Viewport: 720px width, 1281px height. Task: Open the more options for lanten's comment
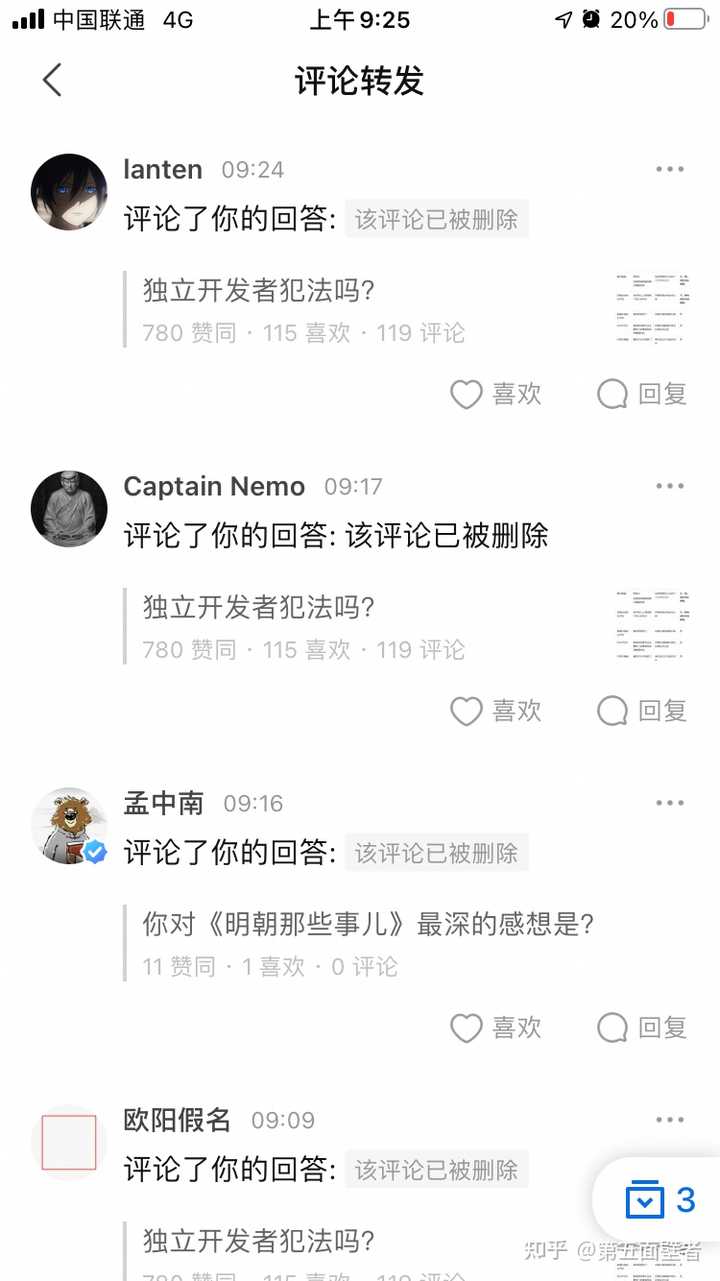[x=669, y=170]
